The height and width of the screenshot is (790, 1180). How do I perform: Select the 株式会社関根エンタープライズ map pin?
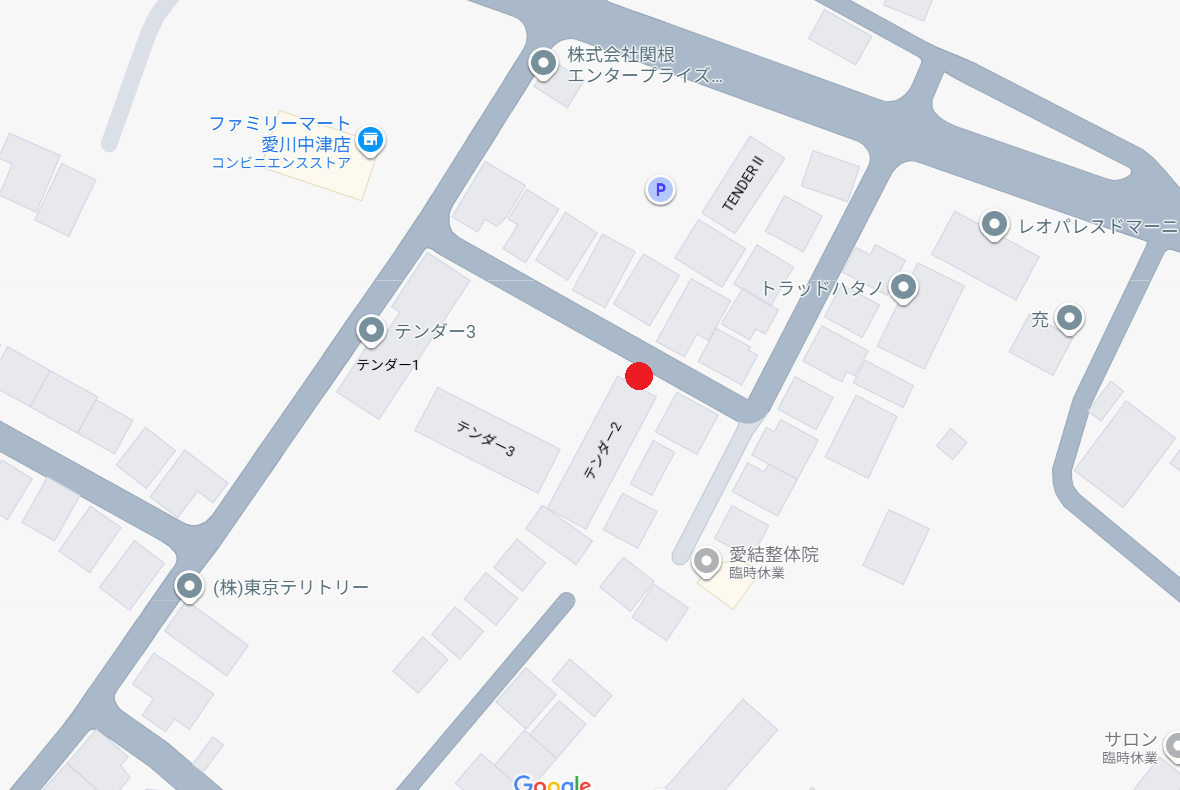tap(543, 64)
